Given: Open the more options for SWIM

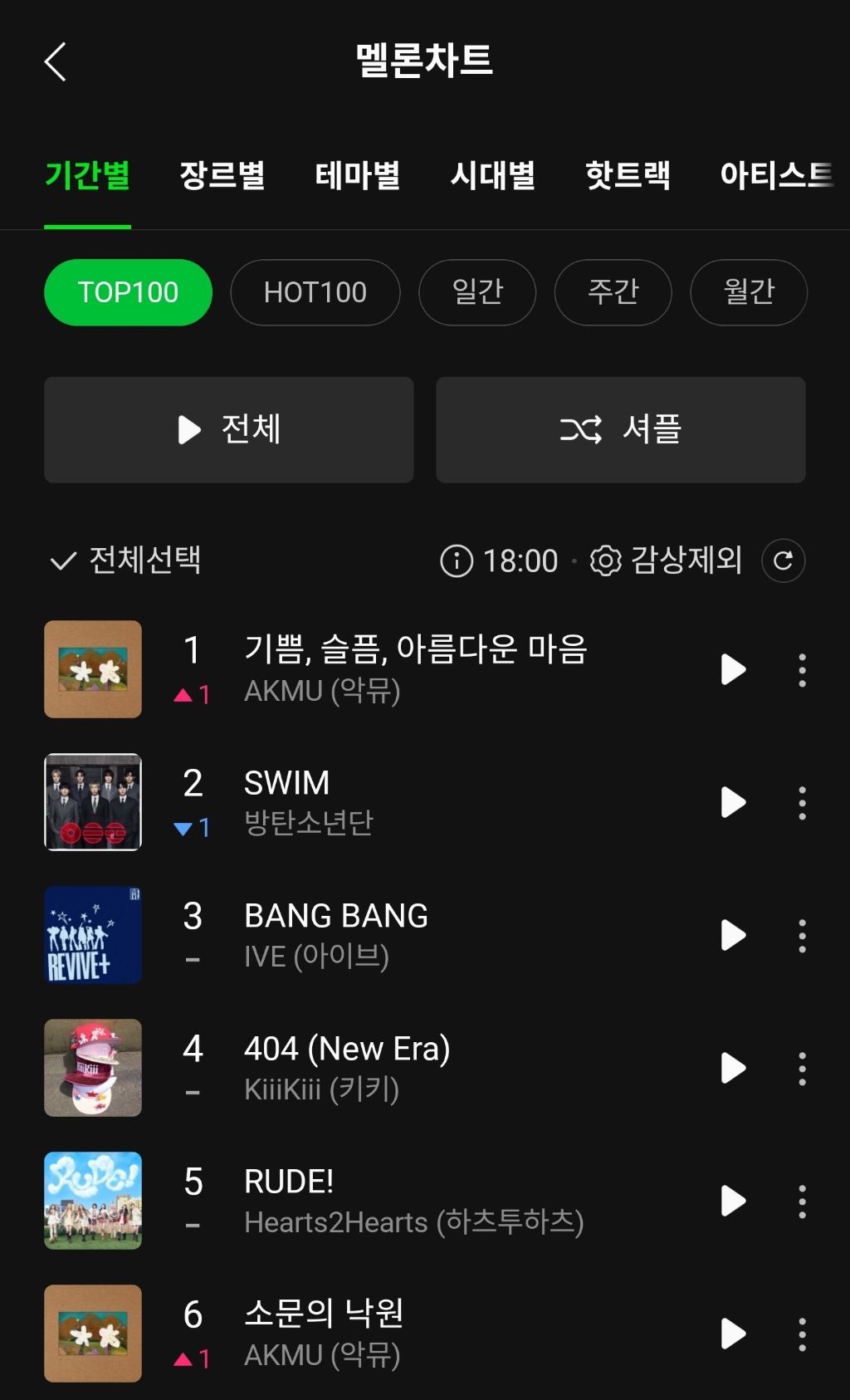Looking at the screenshot, I should pyautogui.click(x=802, y=803).
